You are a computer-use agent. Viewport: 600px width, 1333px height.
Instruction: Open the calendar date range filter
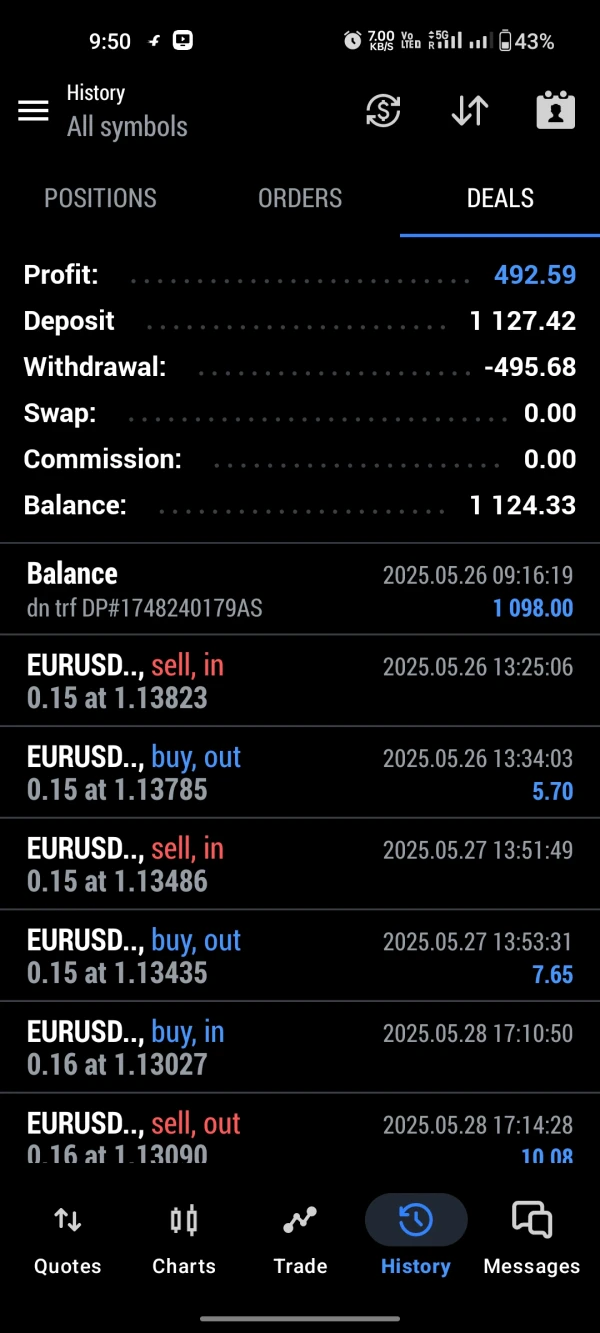point(555,111)
